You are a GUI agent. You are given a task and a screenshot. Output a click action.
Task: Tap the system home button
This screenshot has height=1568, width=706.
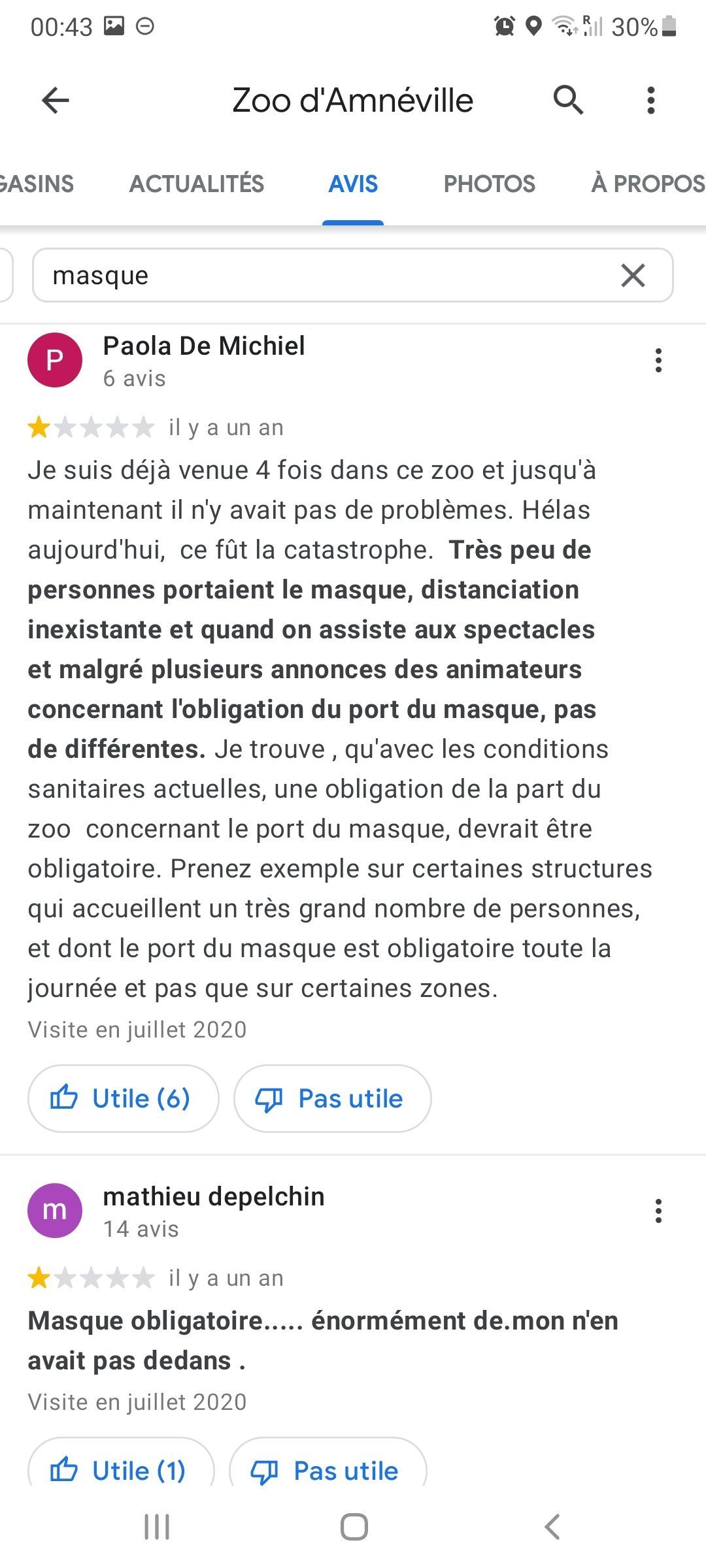click(354, 1527)
